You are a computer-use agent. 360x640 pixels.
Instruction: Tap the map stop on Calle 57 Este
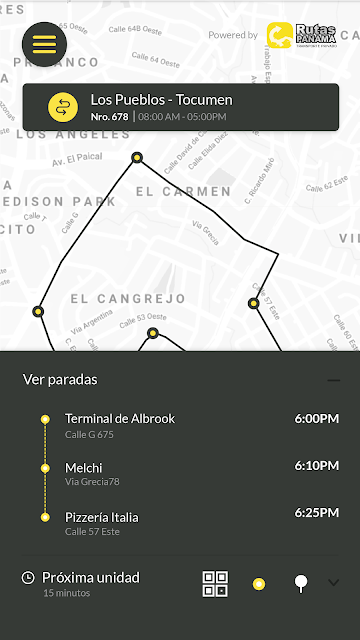click(x=254, y=303)
